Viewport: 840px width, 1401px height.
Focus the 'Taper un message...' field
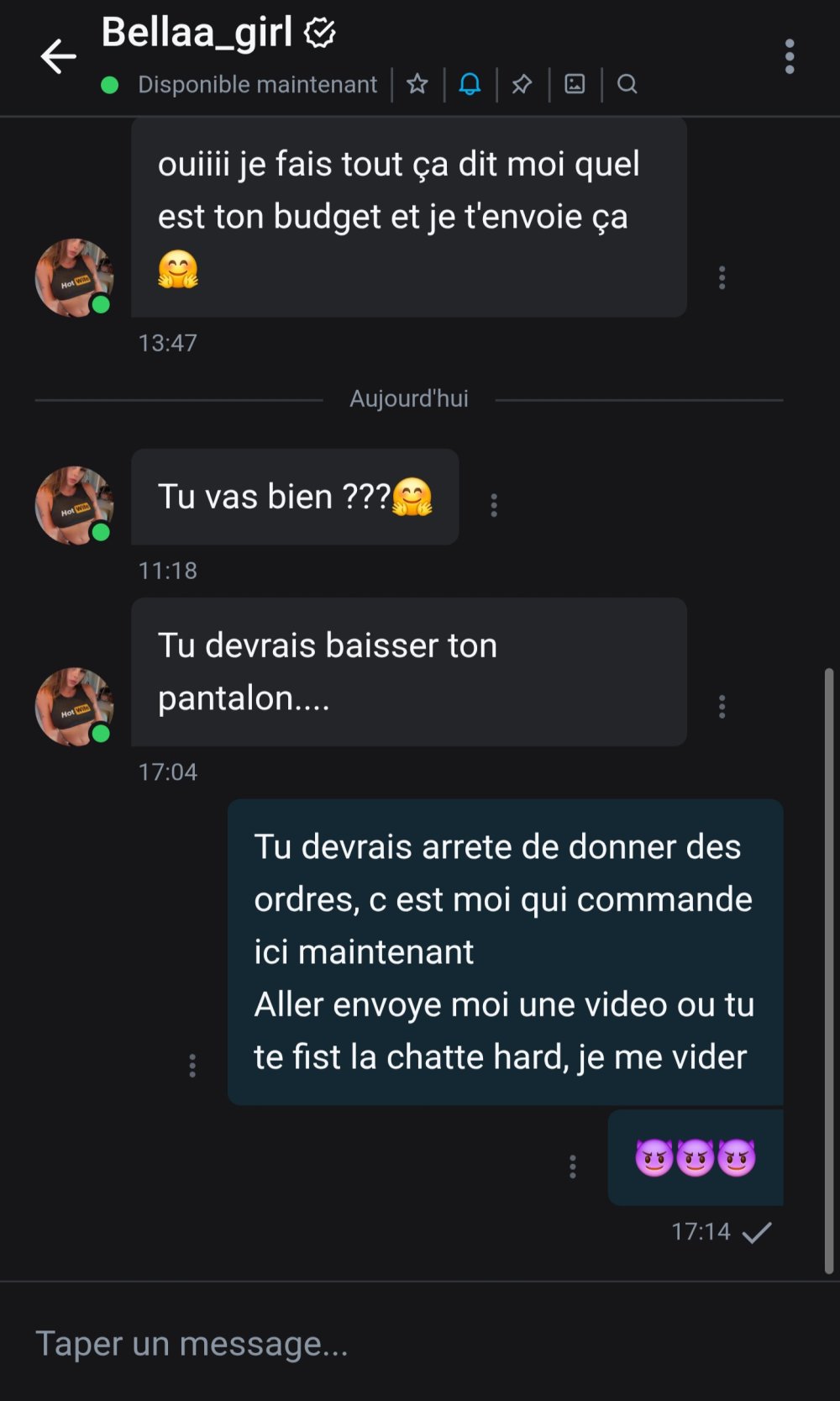coord(403,1343)
